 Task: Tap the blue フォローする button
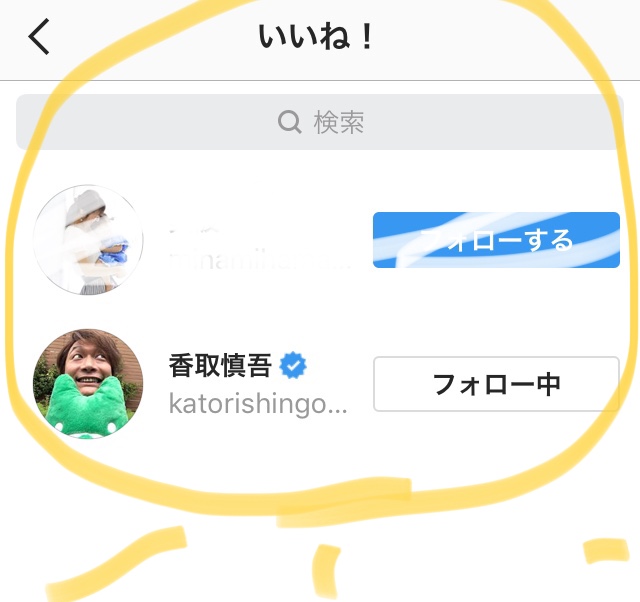(x=496, y=240)
